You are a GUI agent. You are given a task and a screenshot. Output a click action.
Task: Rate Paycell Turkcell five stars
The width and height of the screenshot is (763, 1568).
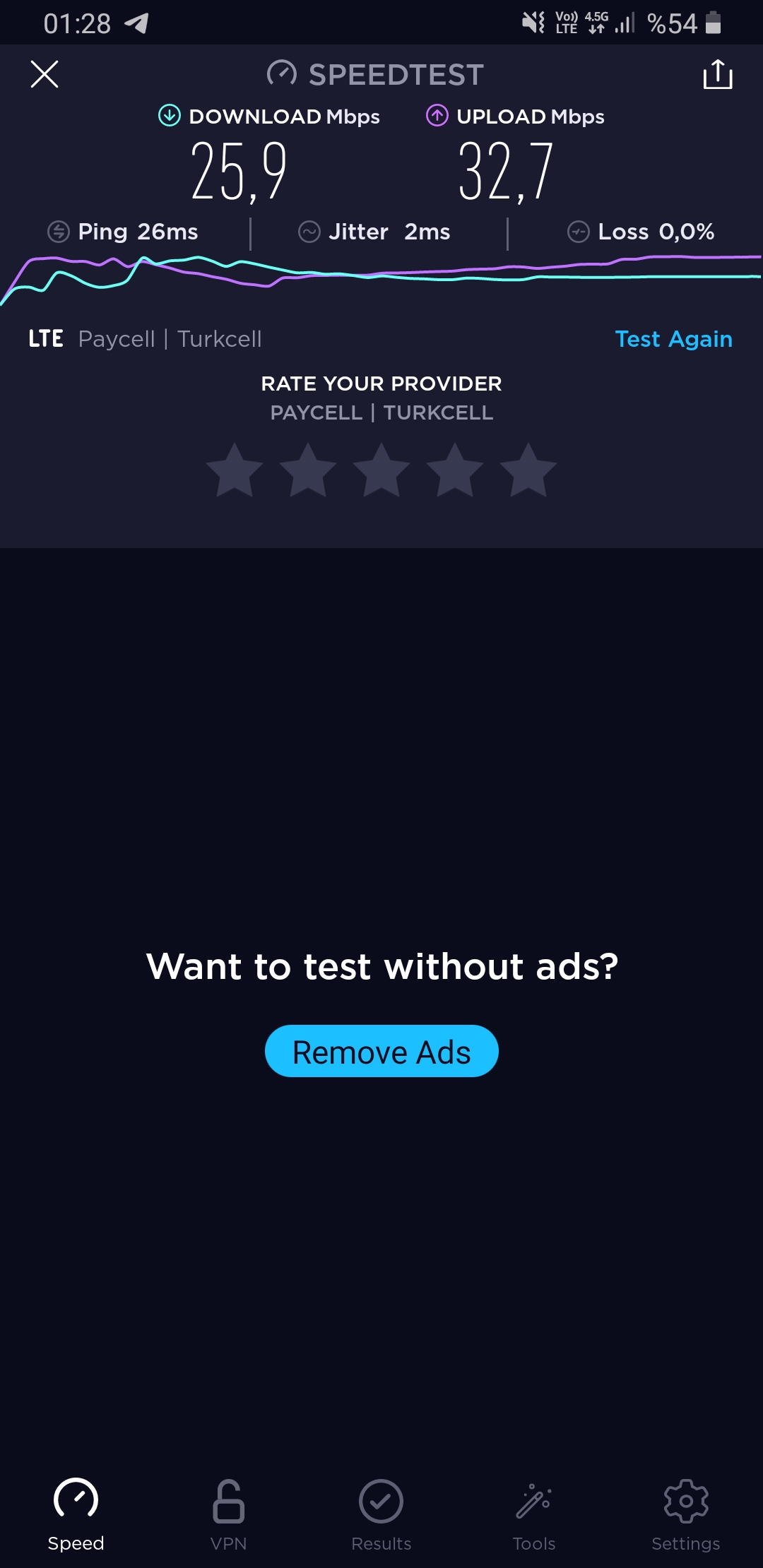[528, 470]
